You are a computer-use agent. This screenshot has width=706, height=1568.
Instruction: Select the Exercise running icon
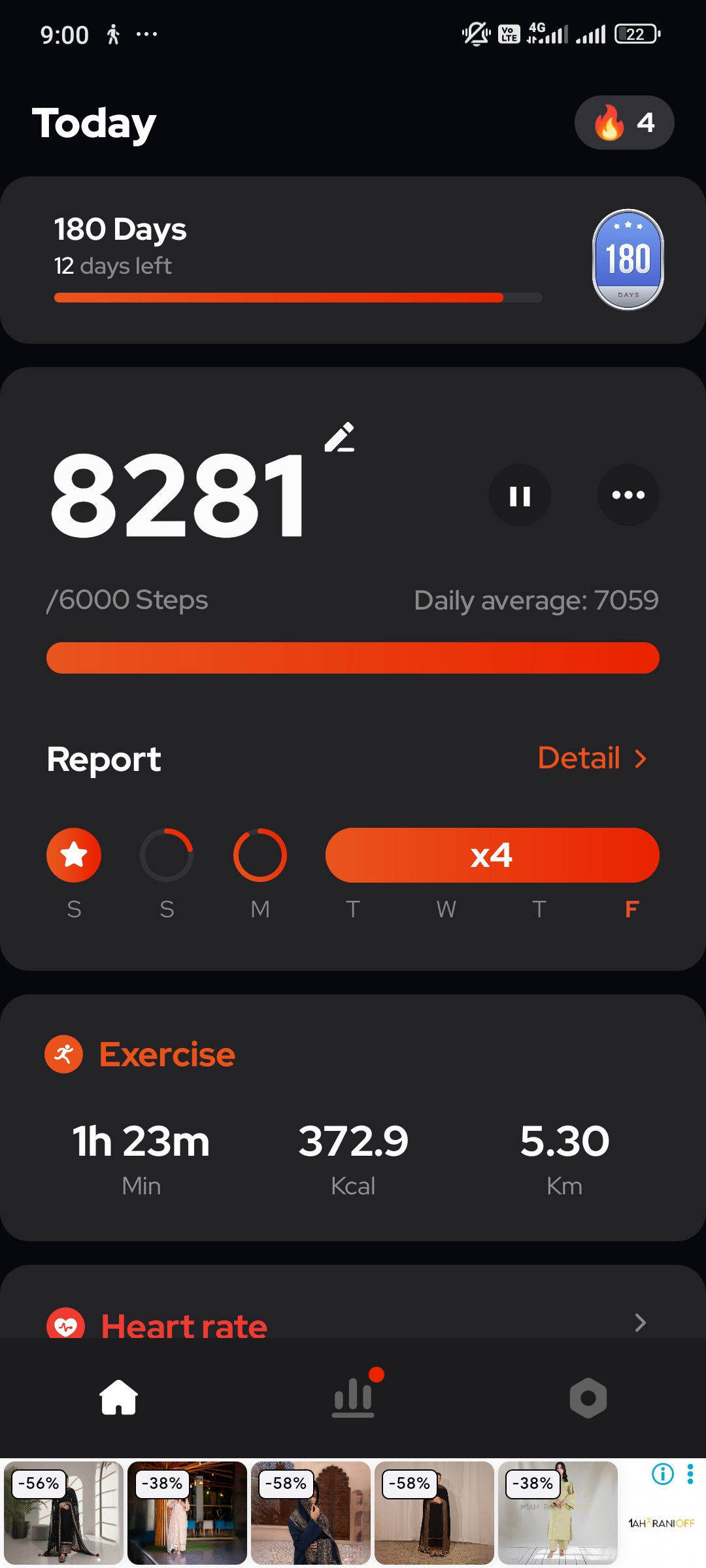coord(63,1053)
